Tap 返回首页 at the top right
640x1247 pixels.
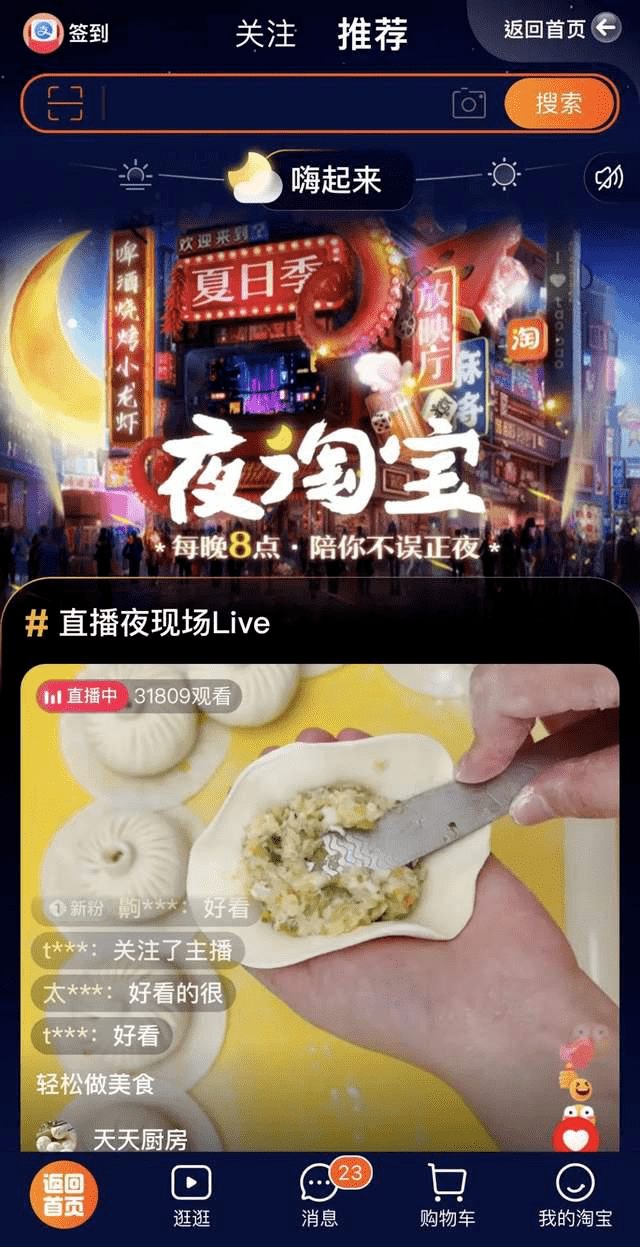pos(560,29)
